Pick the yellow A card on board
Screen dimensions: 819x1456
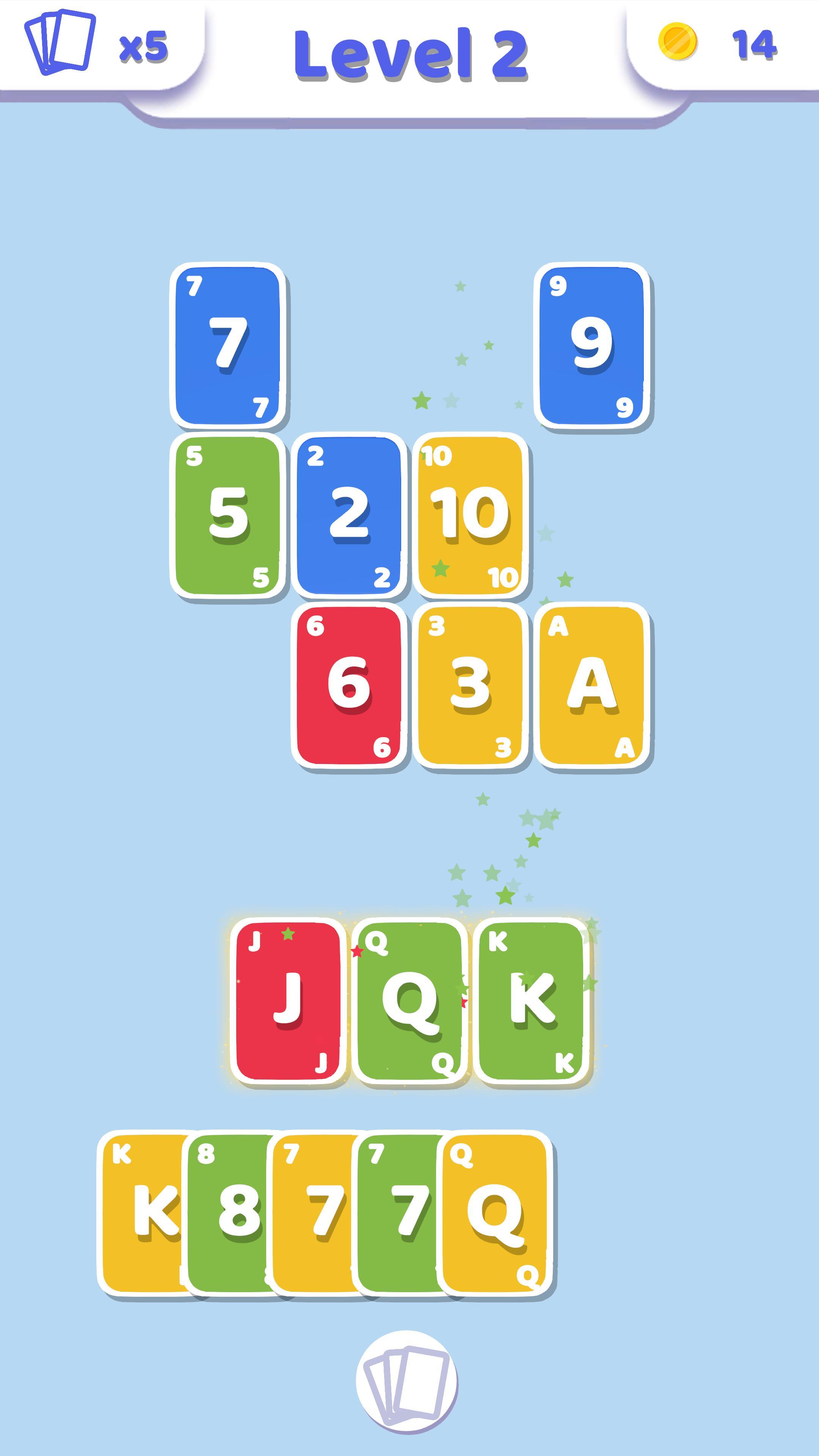point(592,685)
